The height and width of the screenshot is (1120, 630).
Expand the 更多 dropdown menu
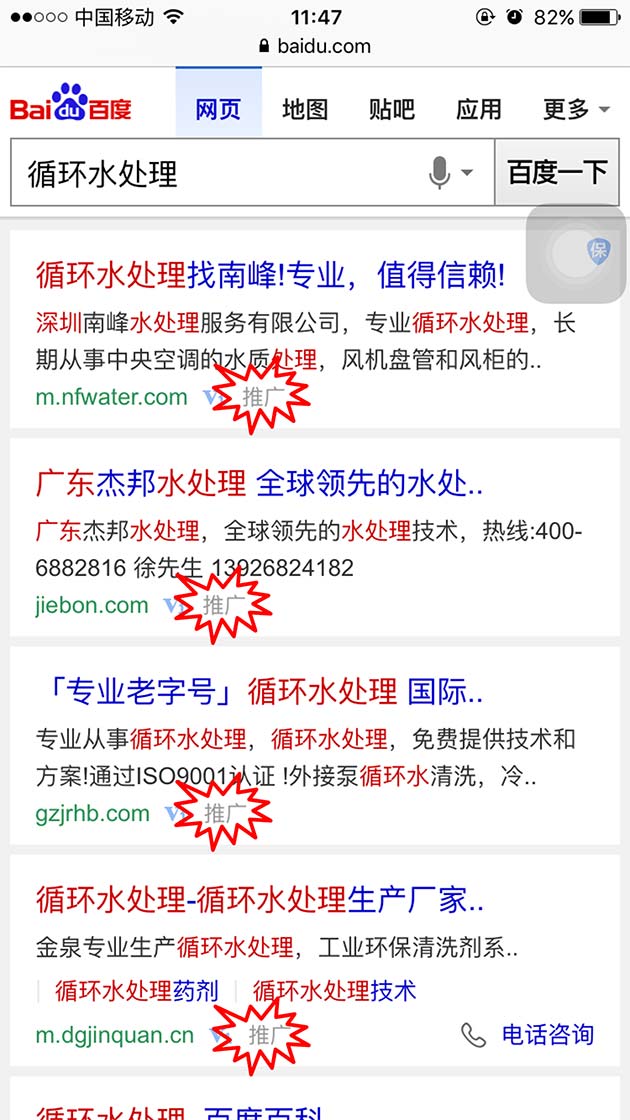point(576,109)
